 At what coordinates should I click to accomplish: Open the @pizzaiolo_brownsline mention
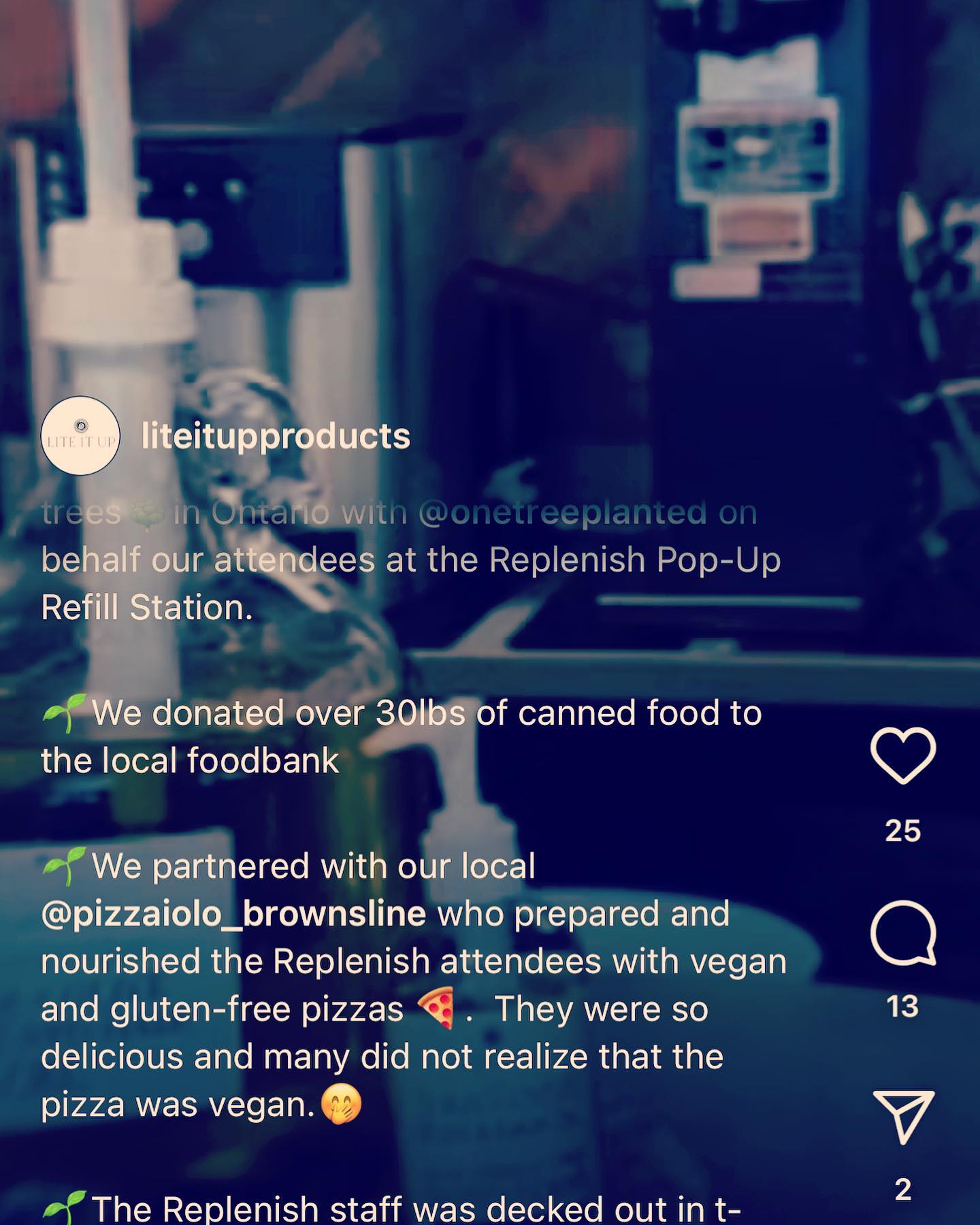(x=233, y=914)
